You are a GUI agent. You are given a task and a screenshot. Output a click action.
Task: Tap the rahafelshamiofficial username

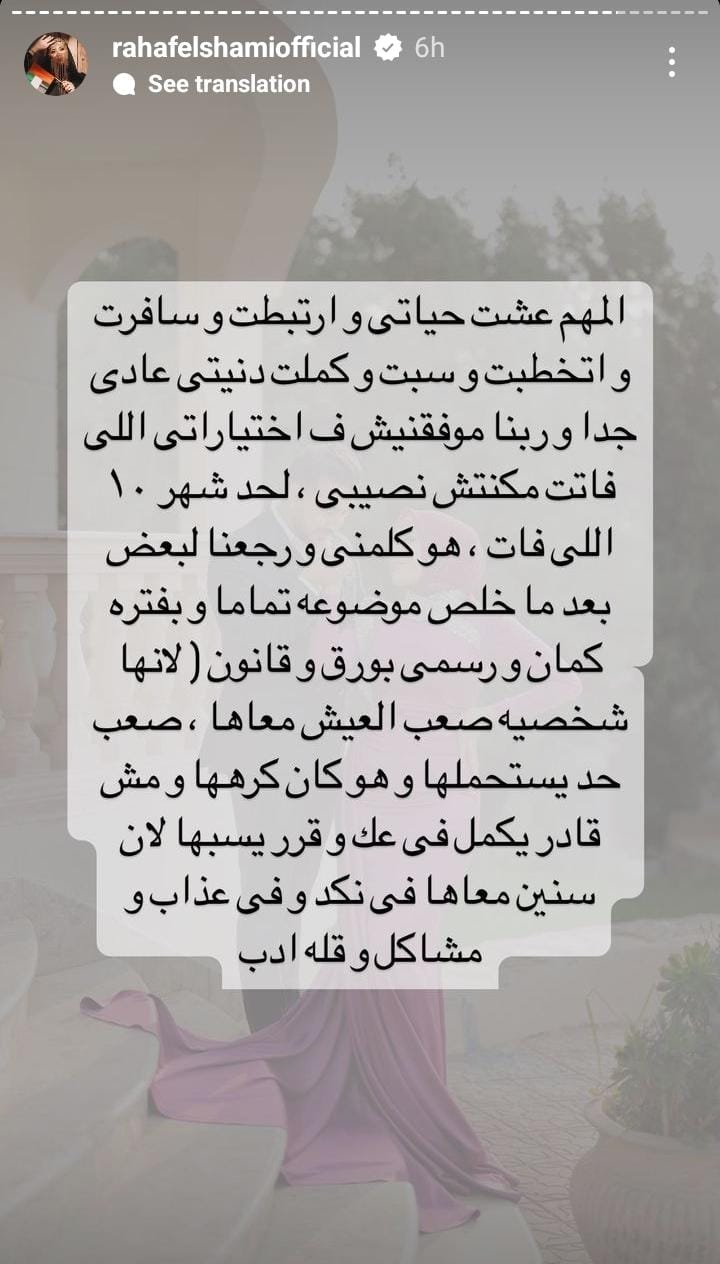[237, 47]
